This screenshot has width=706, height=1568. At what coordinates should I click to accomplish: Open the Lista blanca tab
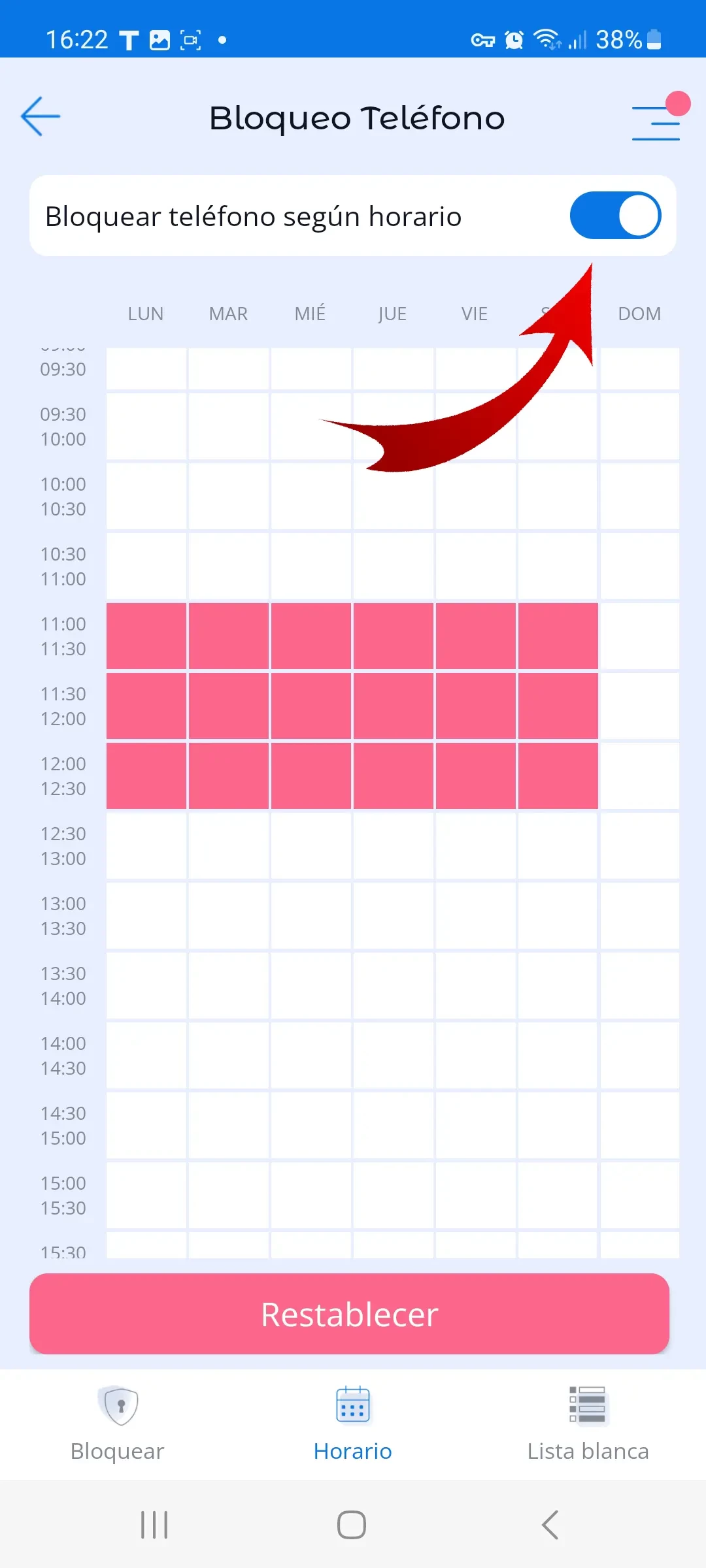point(588,1424)
